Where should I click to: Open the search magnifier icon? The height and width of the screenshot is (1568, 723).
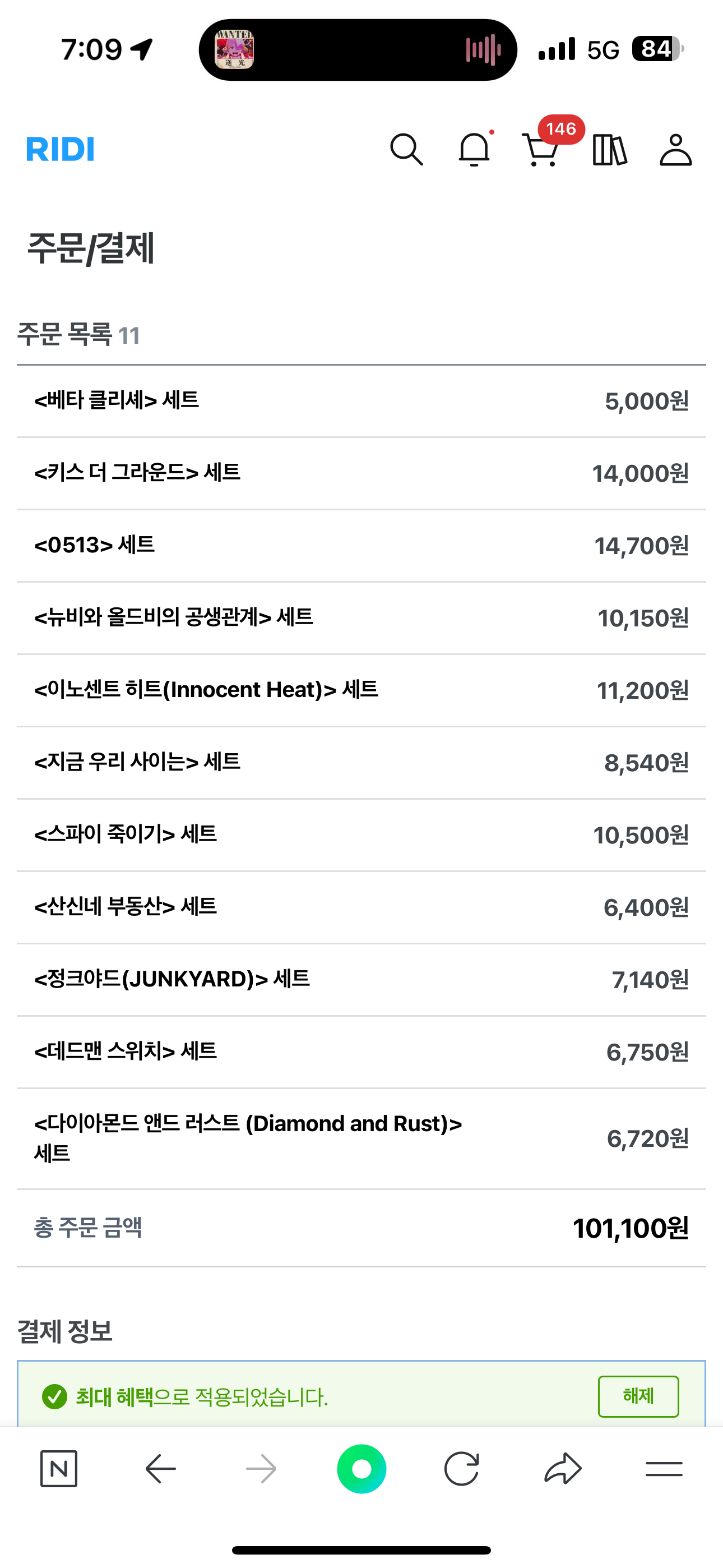(406, 150)
